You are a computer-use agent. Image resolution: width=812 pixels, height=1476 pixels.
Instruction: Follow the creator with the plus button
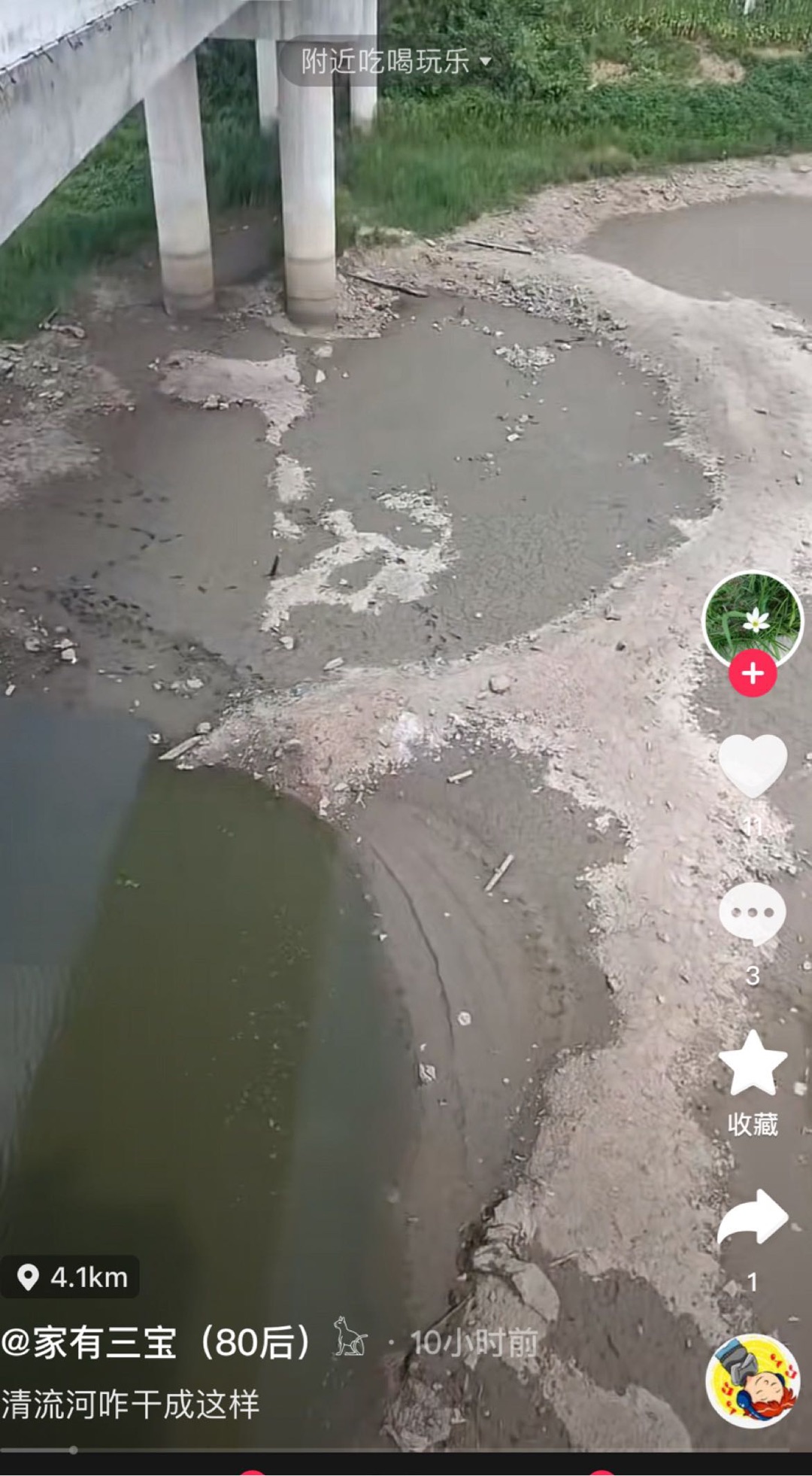[x=753, y=673]
